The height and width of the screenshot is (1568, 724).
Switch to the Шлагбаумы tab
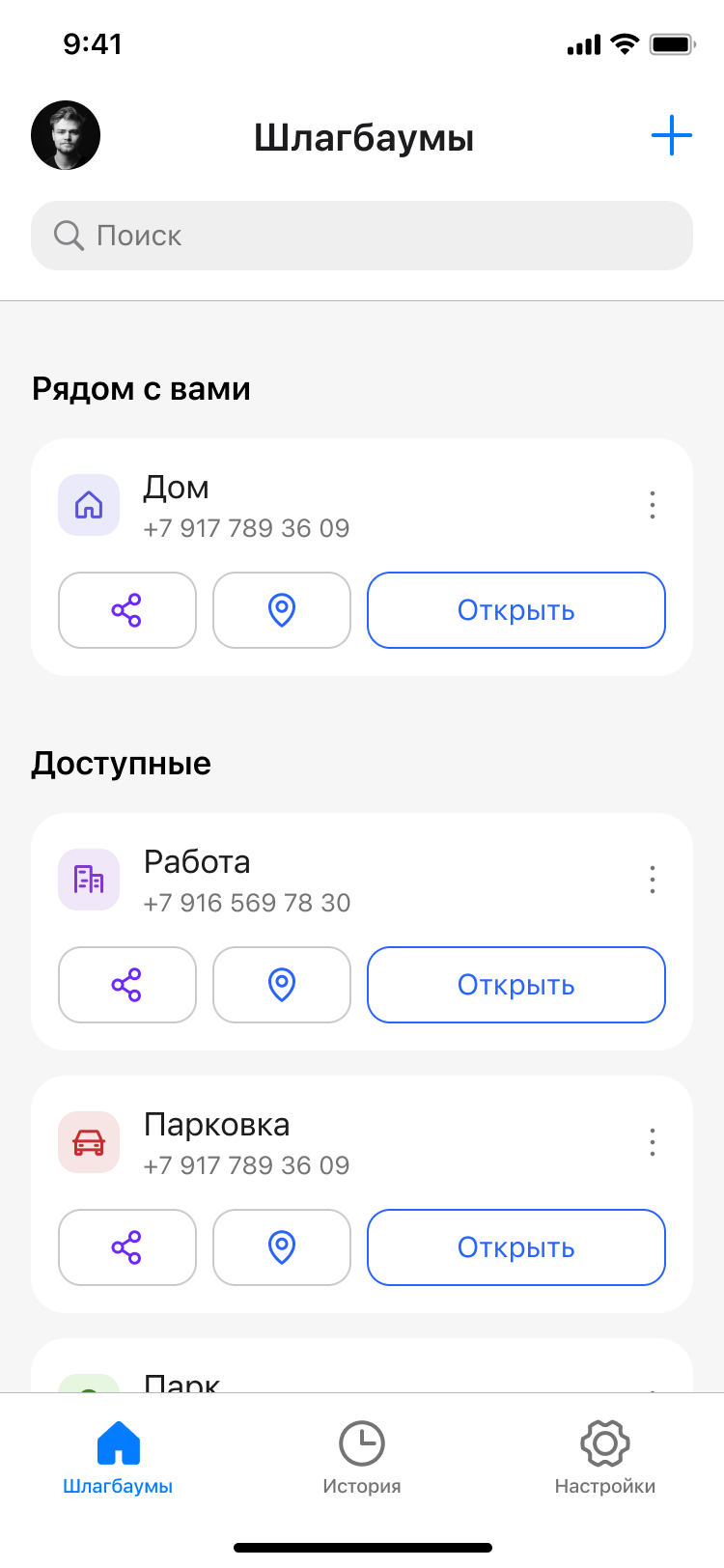coord(118,1458)
